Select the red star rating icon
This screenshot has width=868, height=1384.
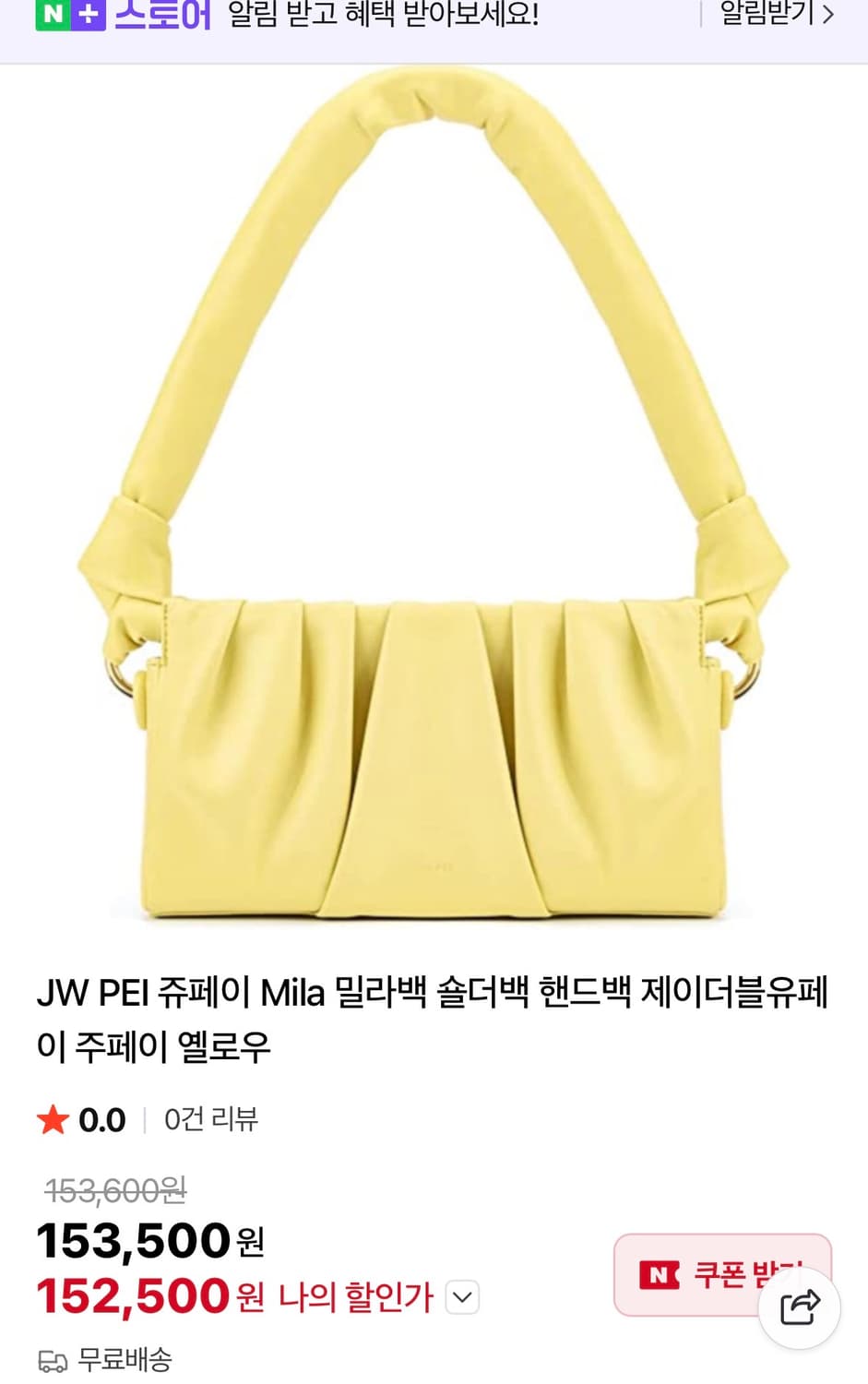point(54,1120)
